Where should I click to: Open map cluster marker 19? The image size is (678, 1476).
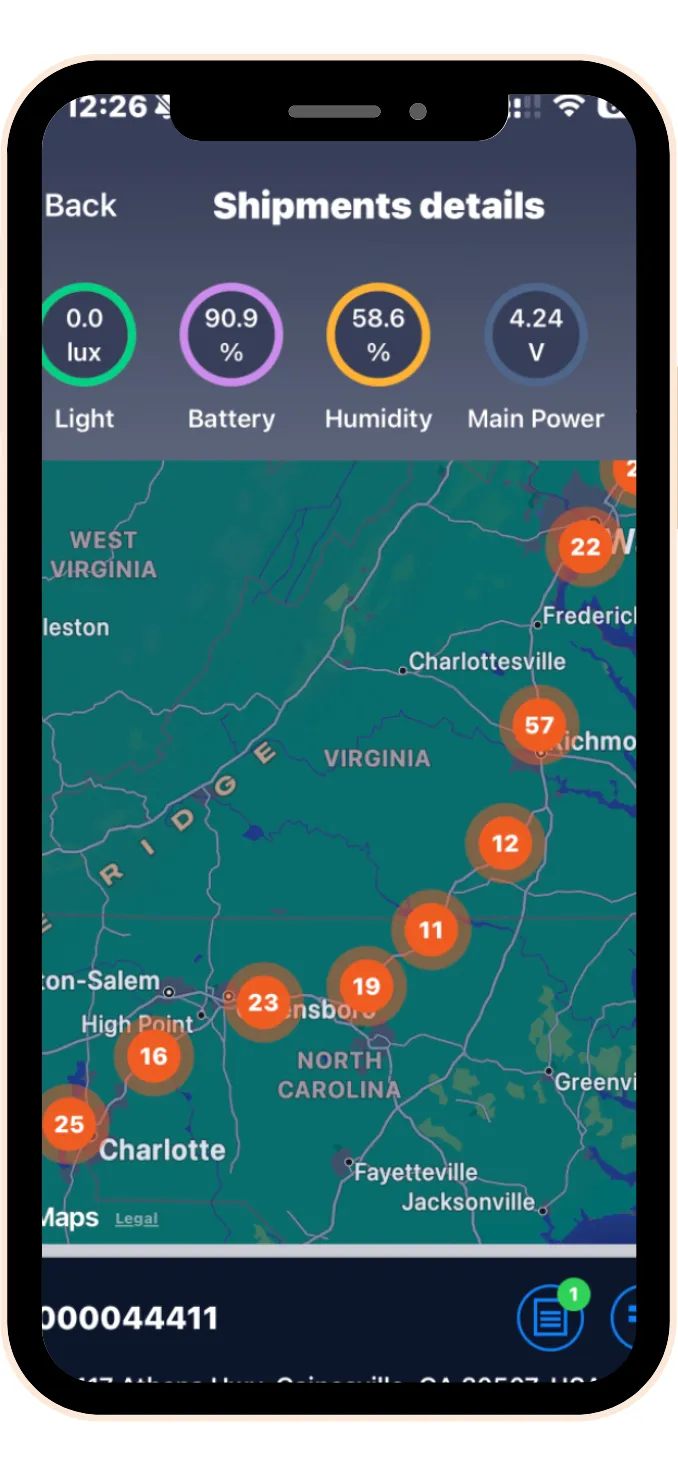tap(366, 987)
